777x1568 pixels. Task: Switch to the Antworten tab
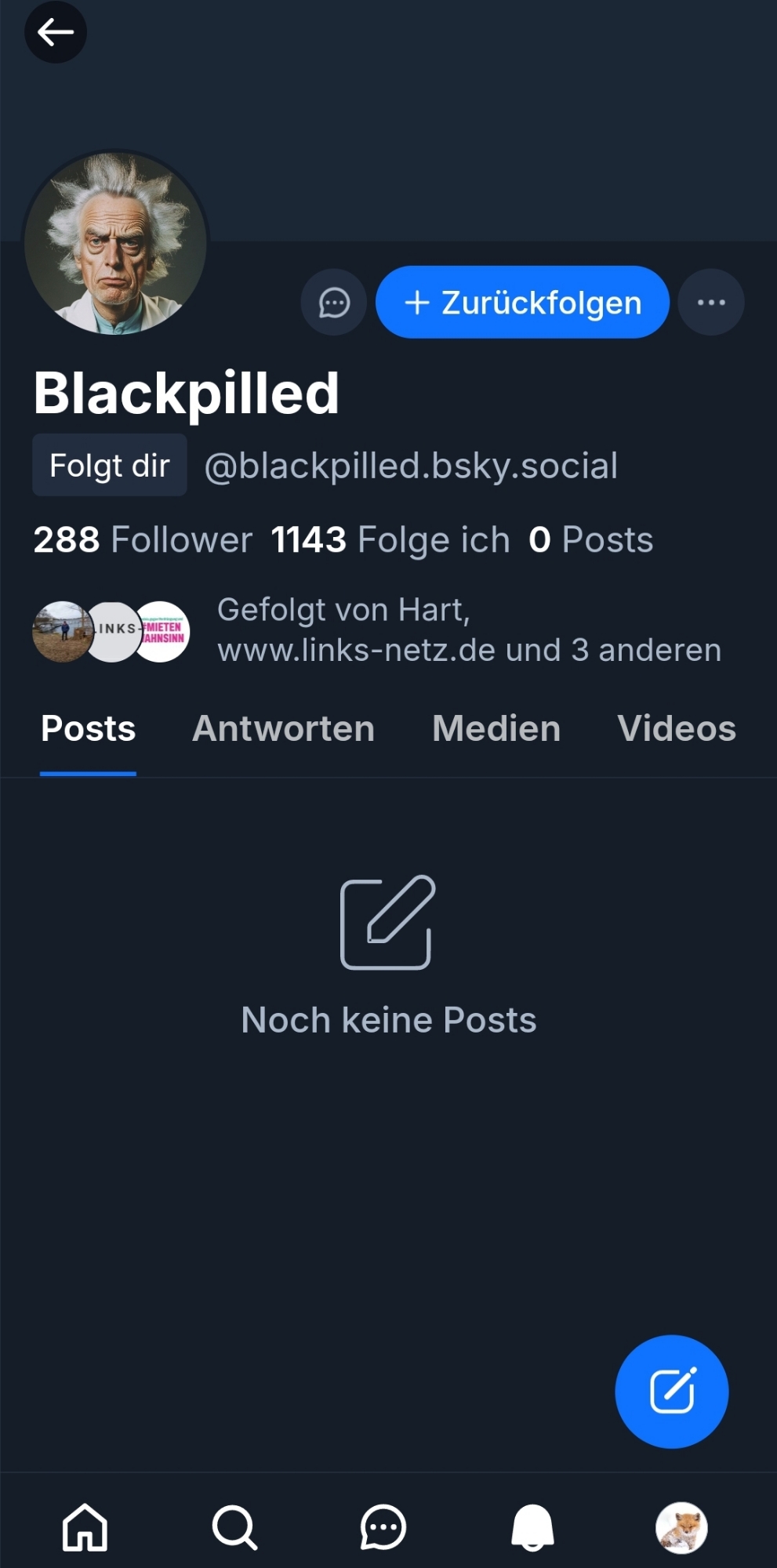[283, 729]
